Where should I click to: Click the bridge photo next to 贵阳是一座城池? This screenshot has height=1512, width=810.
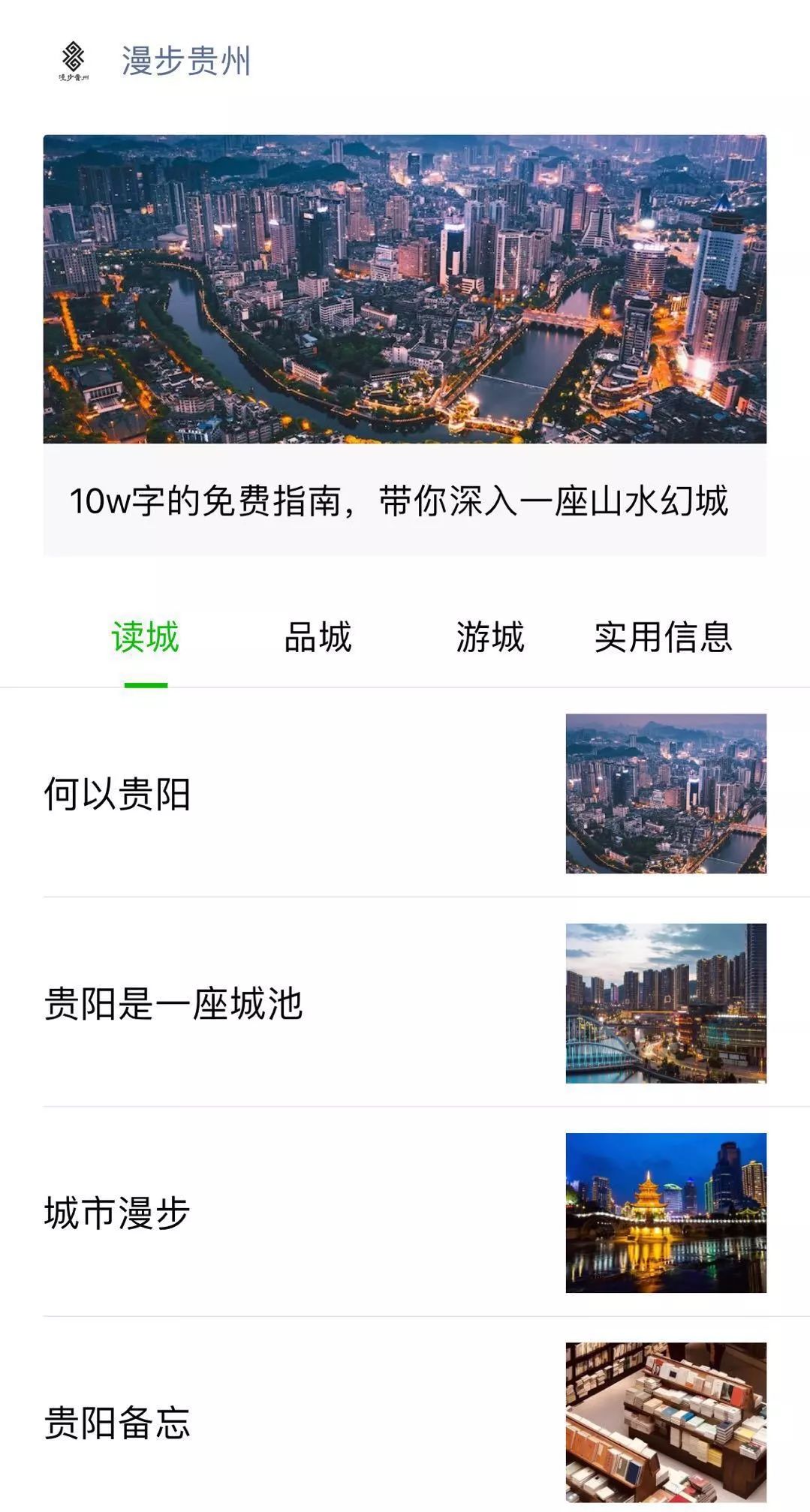tap(664, 1009)
